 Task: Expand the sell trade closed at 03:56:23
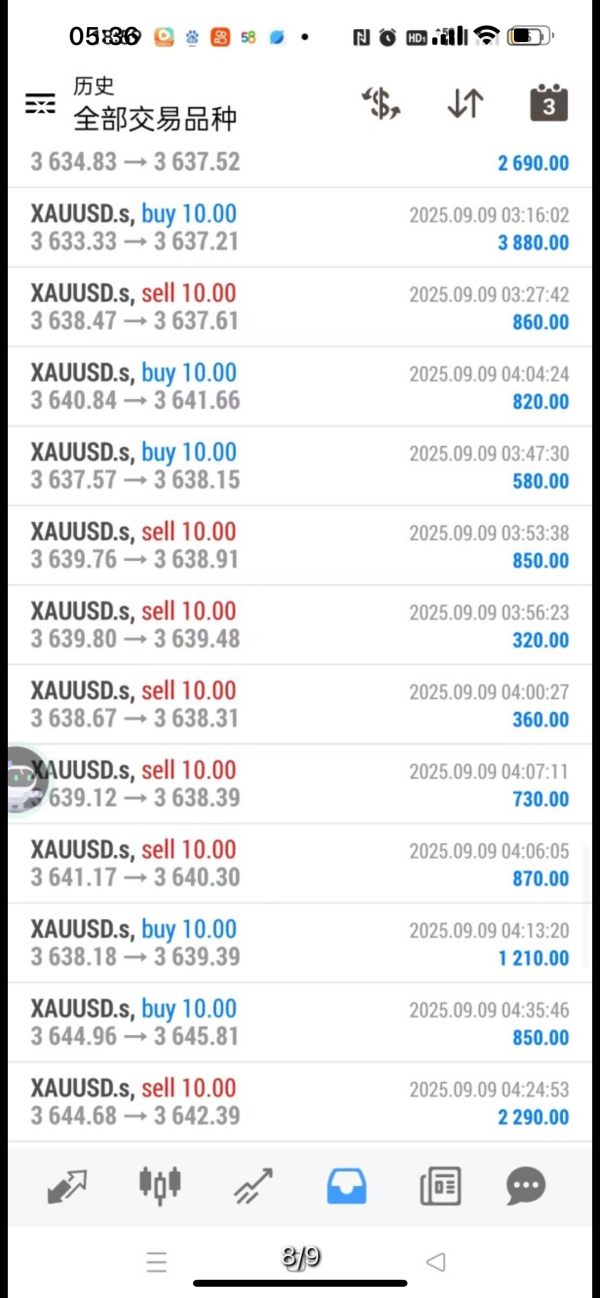point(300,625)
